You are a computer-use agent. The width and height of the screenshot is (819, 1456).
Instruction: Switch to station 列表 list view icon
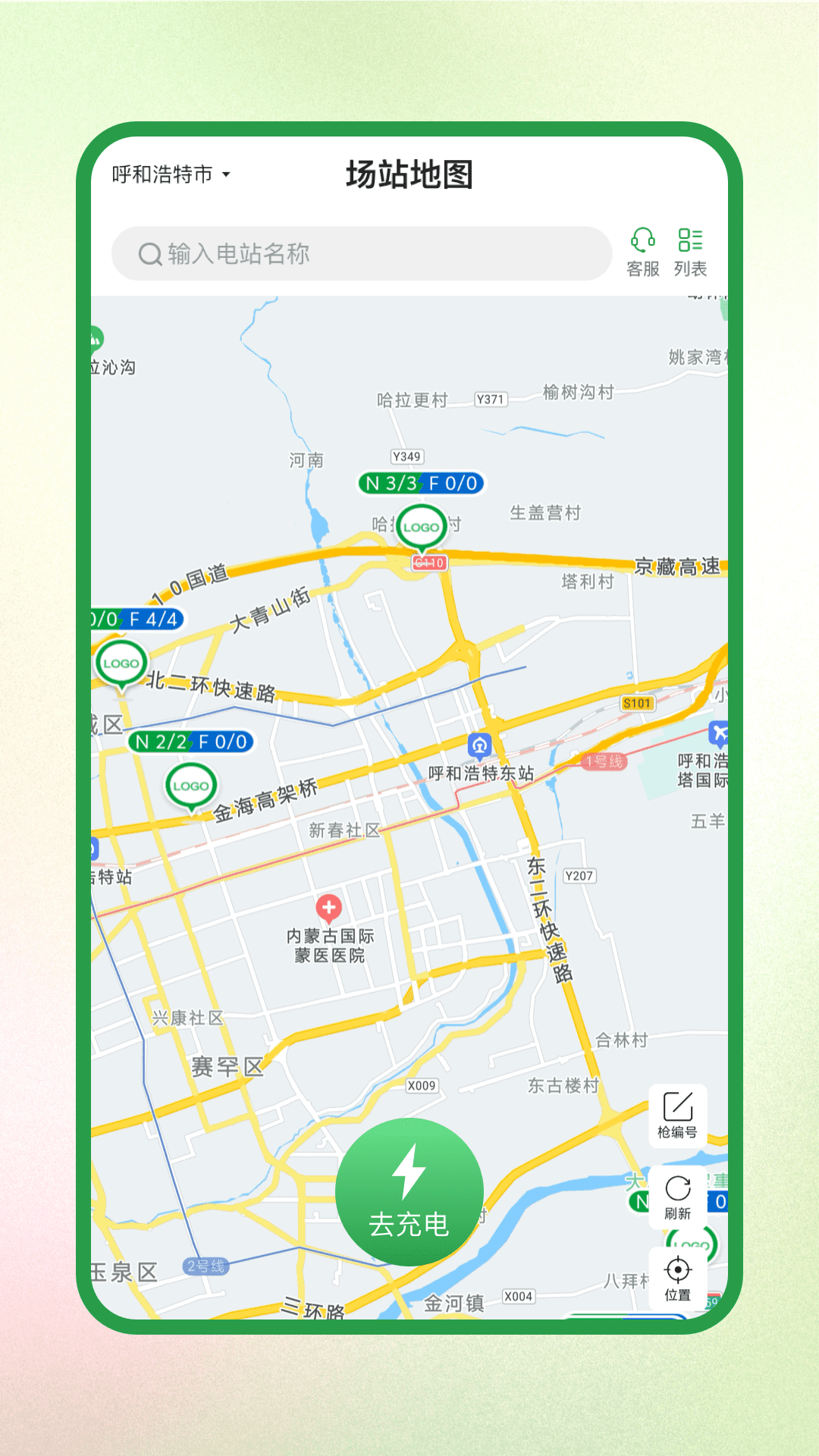coord(692,241)
